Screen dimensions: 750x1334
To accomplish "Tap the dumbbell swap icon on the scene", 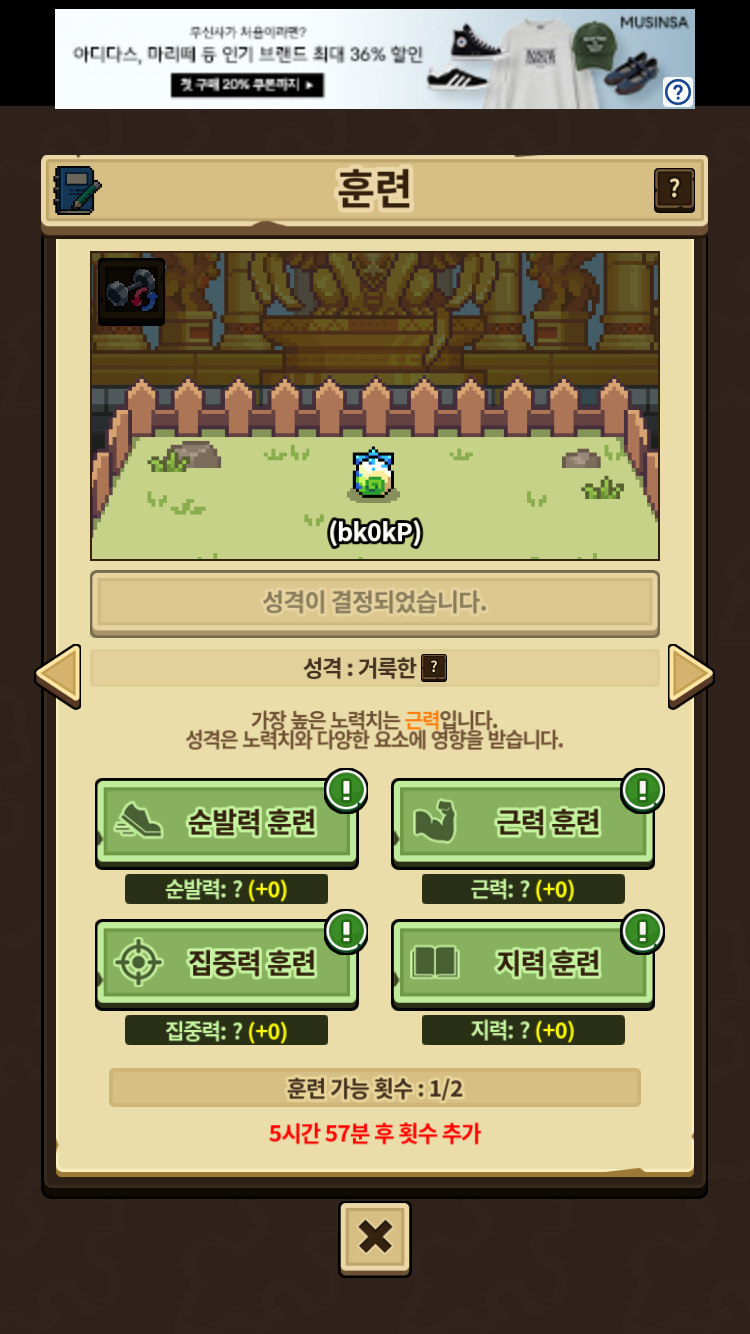I will click(132, 291).
